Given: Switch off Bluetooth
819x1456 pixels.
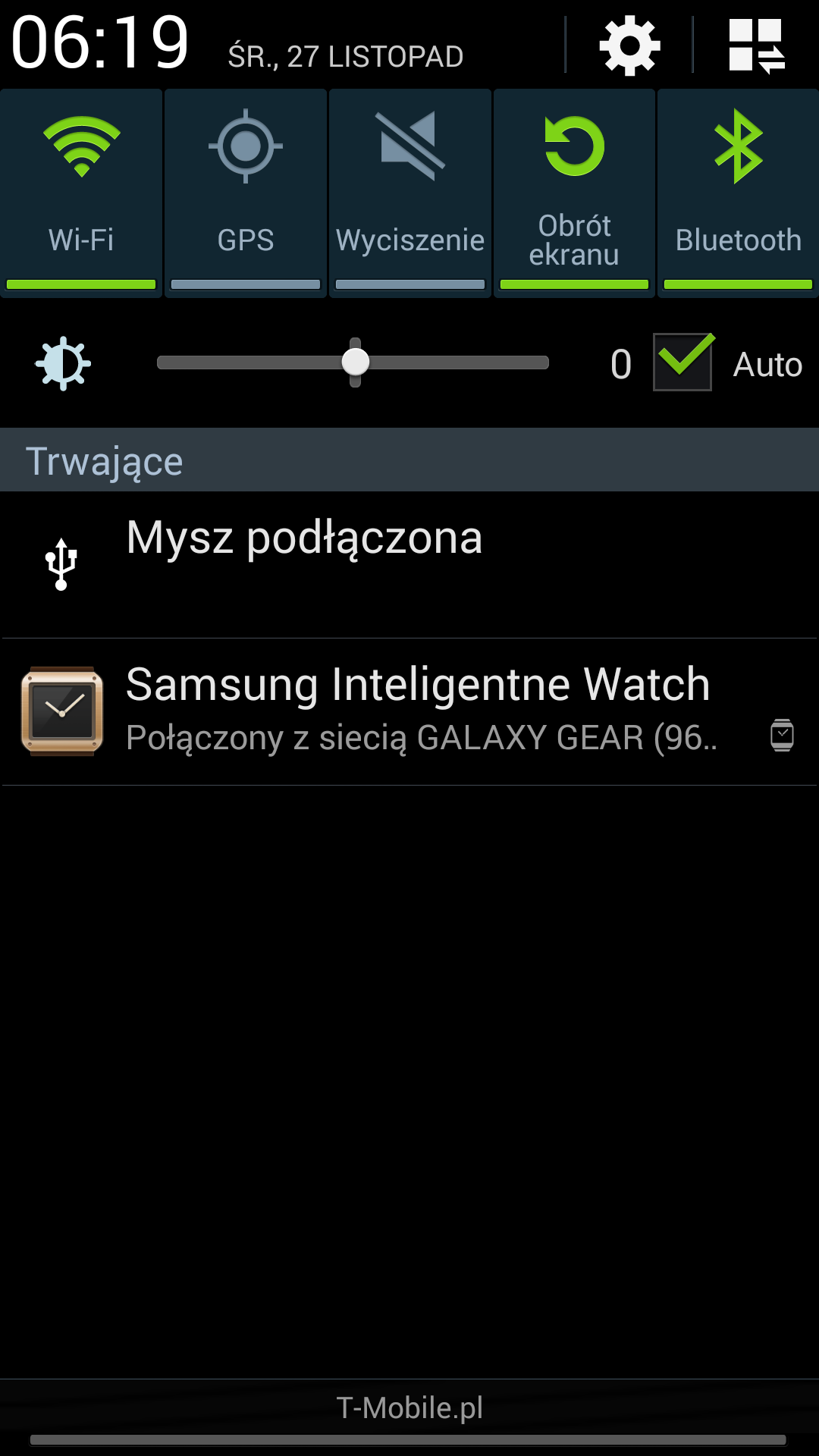Looking at the screenshot, I should coord(739,193).
